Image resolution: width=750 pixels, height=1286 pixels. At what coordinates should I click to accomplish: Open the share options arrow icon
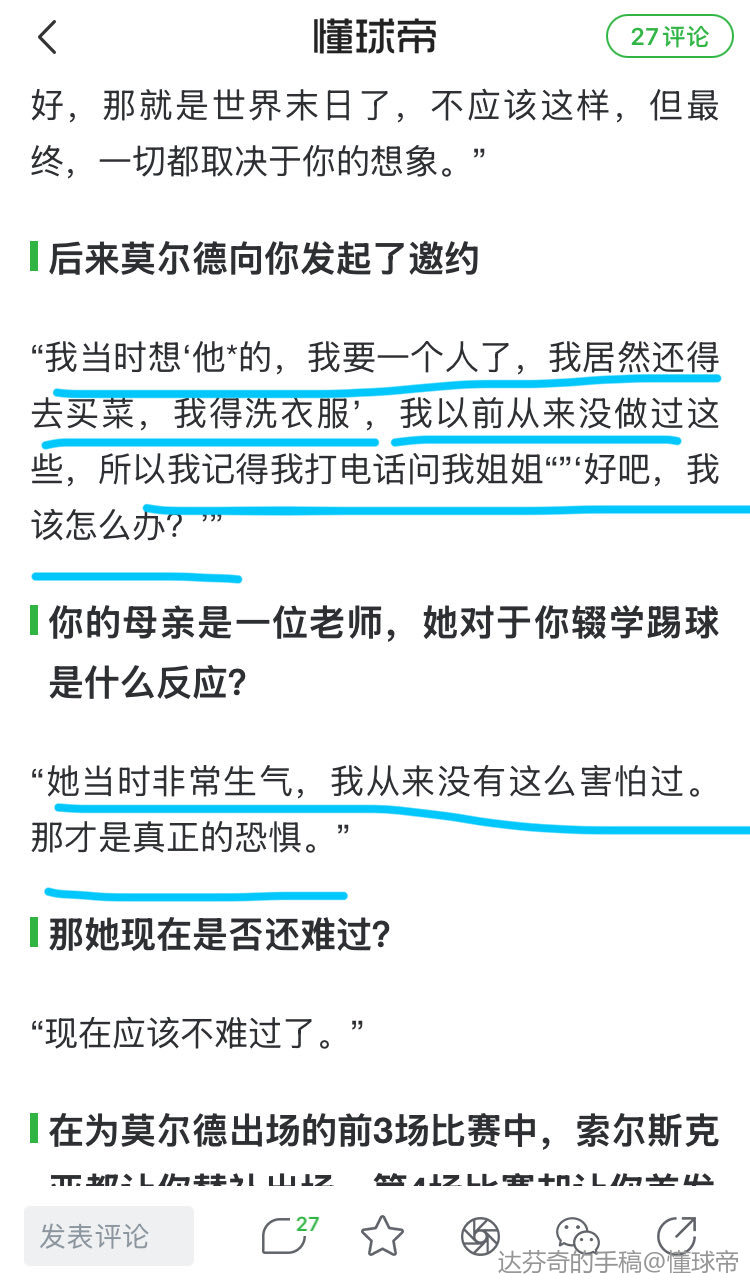click(x=676, y=1236)
